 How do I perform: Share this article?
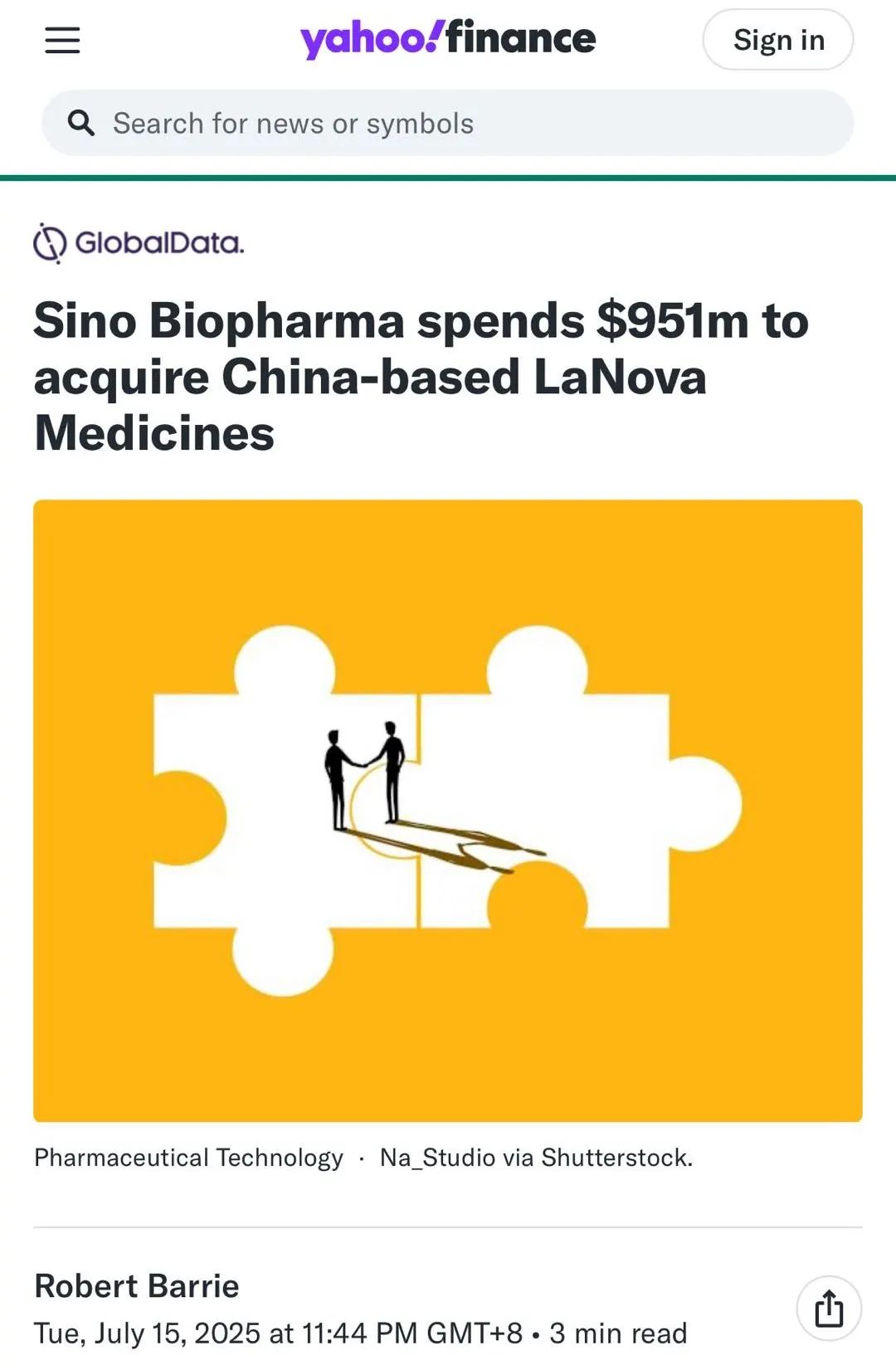click(x=828, y=1308)
